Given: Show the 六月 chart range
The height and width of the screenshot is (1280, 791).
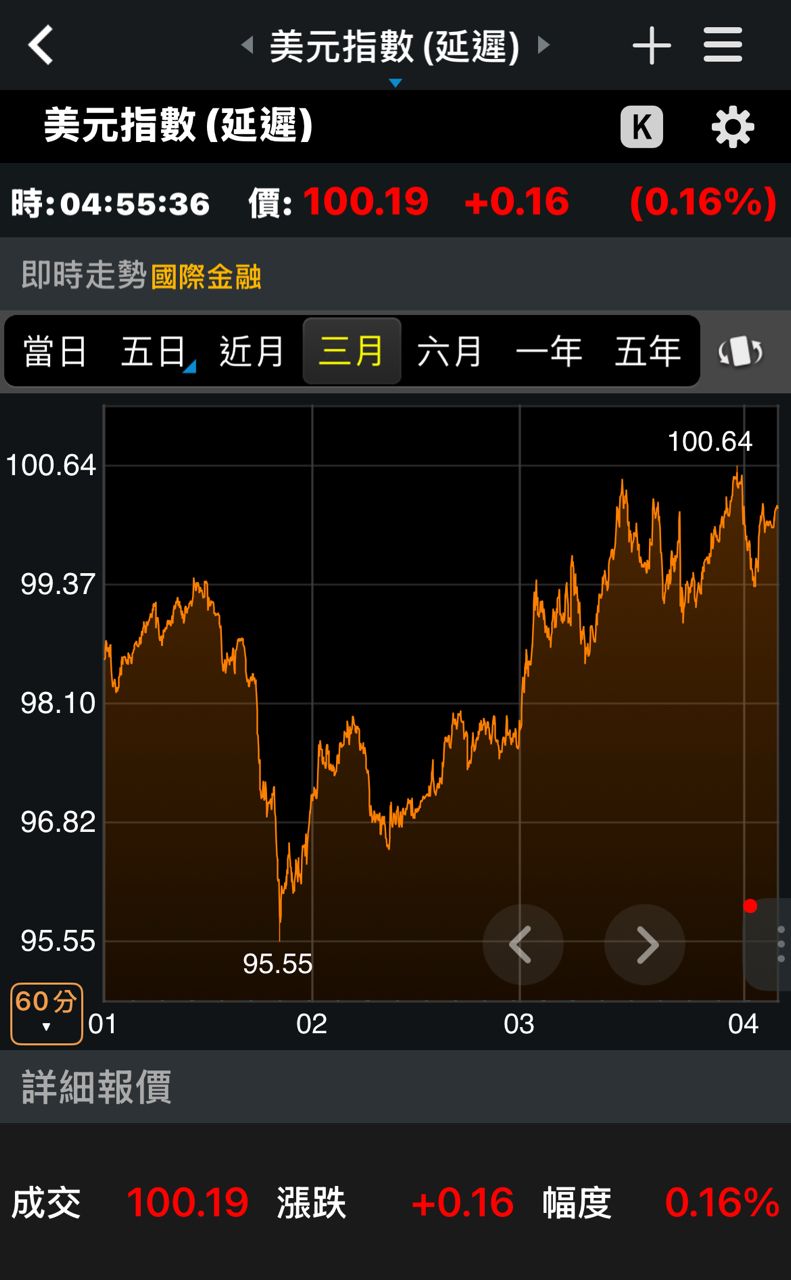Looking at the screenshot, I should point(449,352).
